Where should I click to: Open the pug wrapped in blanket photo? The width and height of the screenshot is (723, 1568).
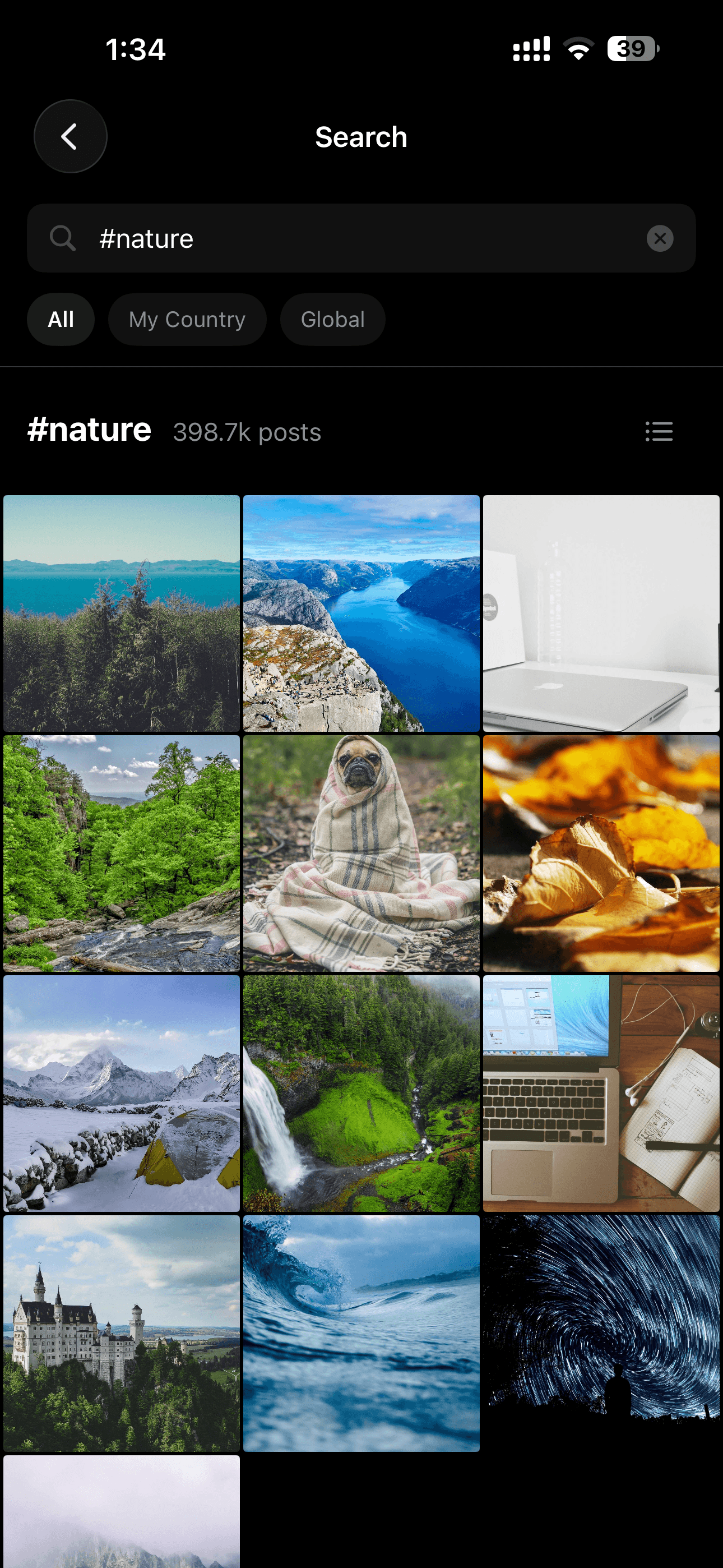[361, 853]
